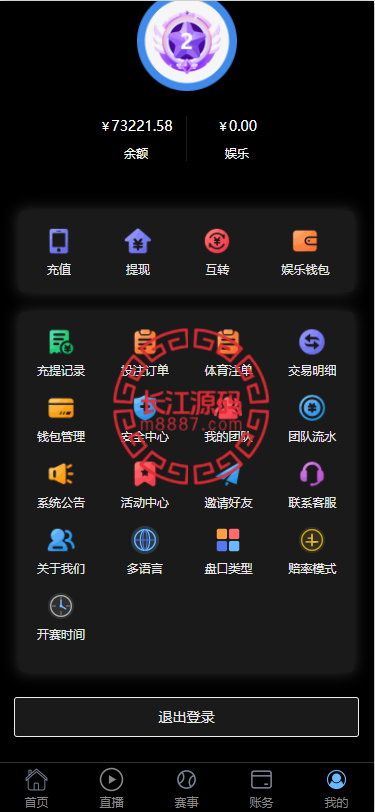This screenshot has width=375, height=812.
Task: Open 交易明细 transaction details
Action: 312,354
